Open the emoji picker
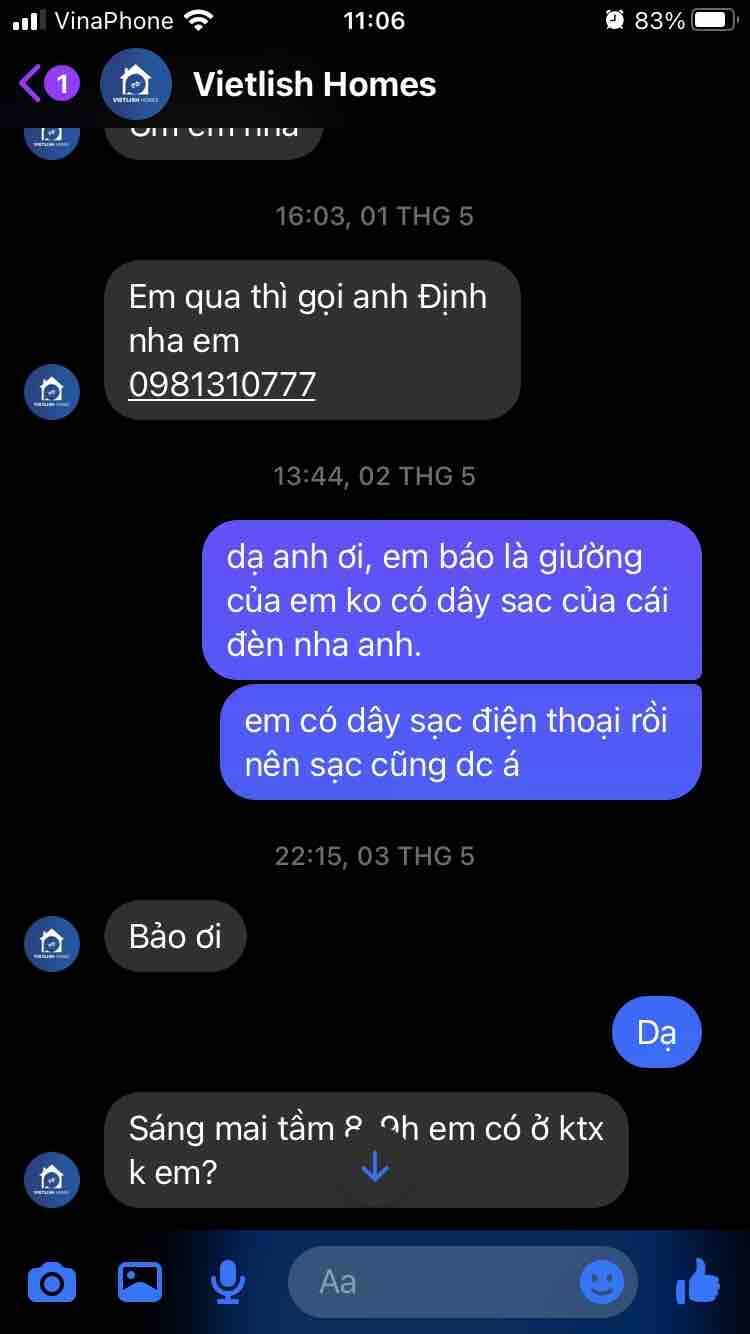 click(602, 1281)
